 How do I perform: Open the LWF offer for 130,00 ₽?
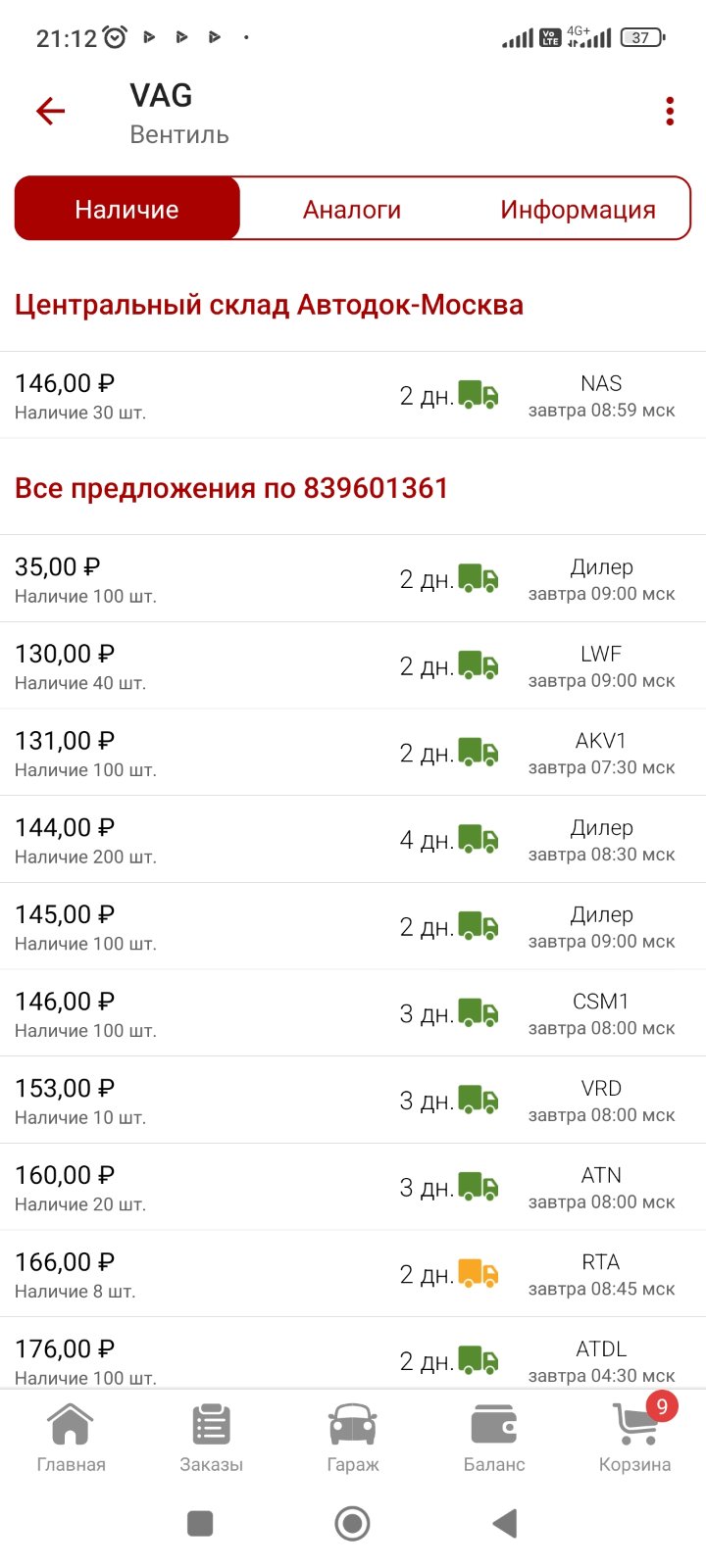[x=353, y=666]
